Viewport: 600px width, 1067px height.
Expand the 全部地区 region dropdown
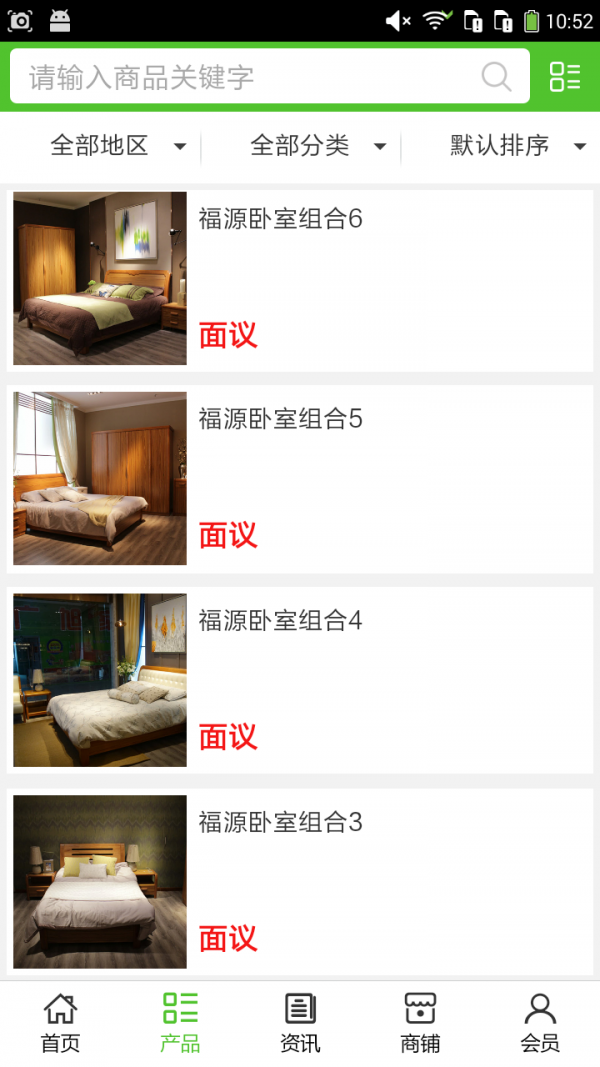coord(118,146)
